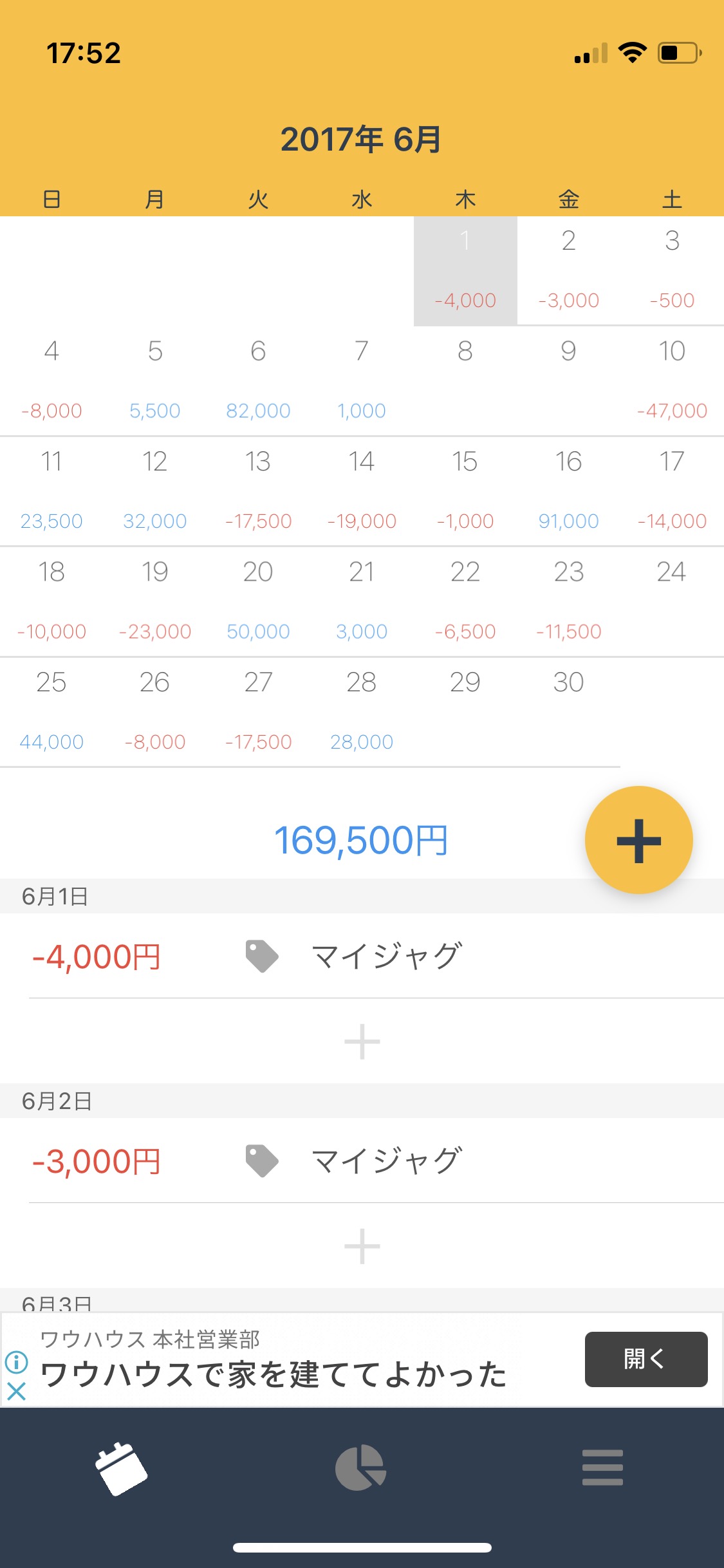724x1568 pixels.
Task: Open the ad info icon
Action: 16,1362
